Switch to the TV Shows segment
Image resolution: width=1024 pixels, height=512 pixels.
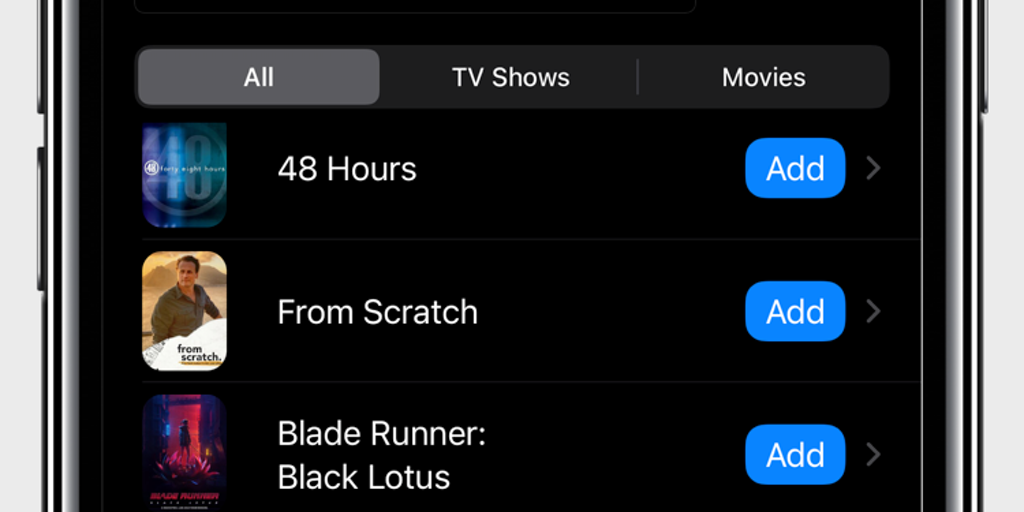[510, 77]
